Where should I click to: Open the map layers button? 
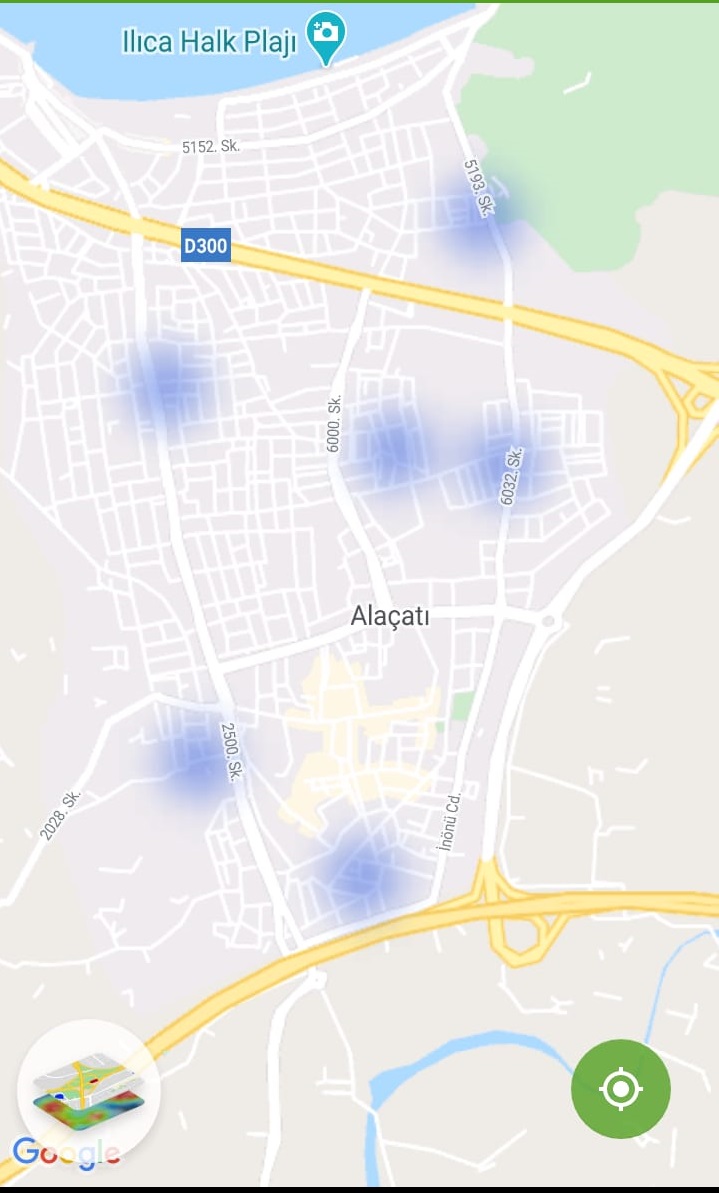[88, 1090]
